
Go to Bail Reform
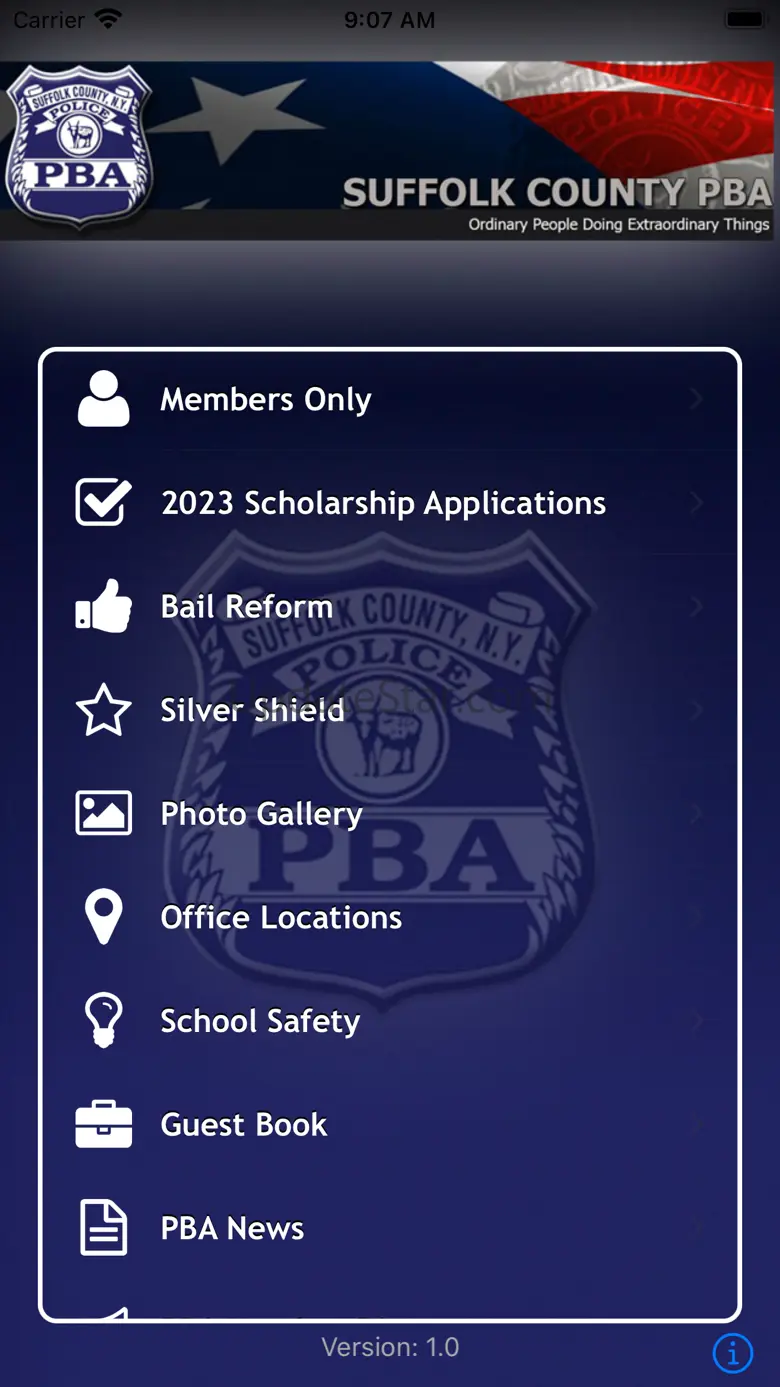(x=389, y=607)
